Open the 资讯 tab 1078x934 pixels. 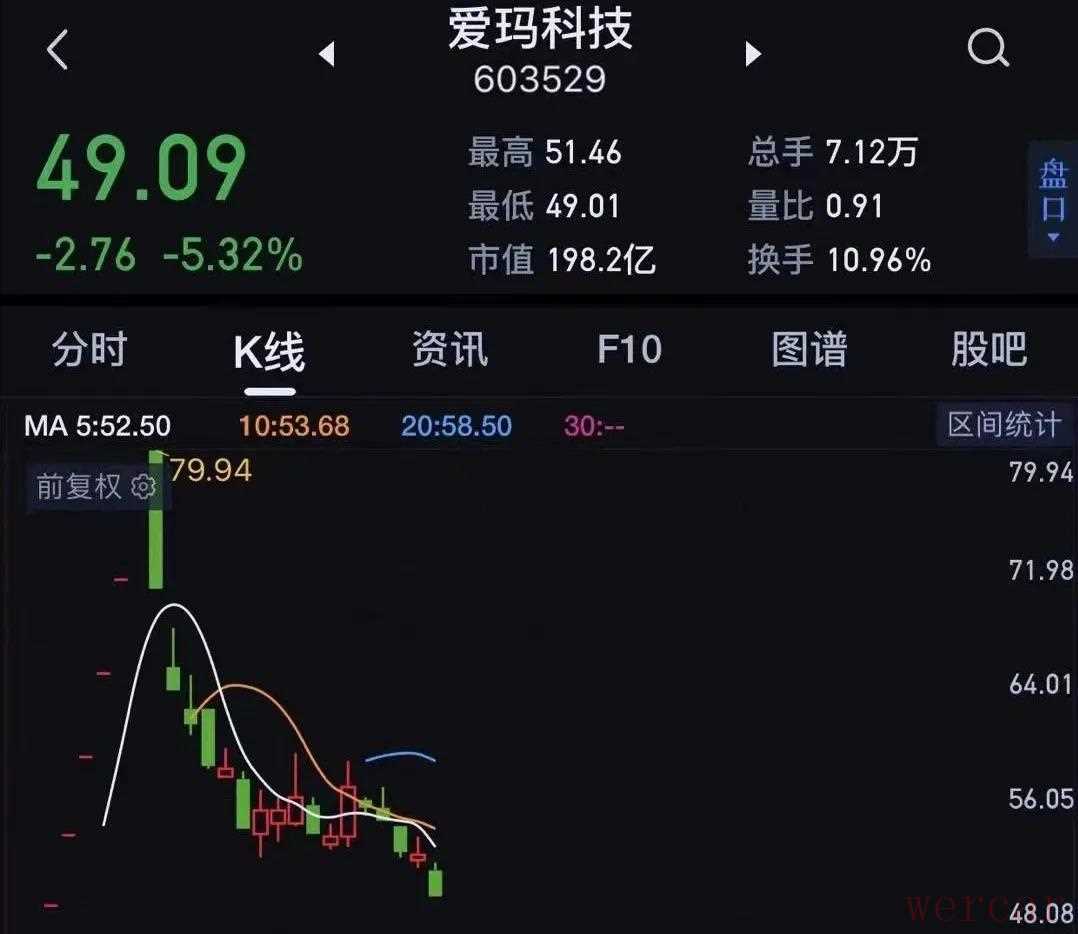pyautogui.click(x=449, y=350)
